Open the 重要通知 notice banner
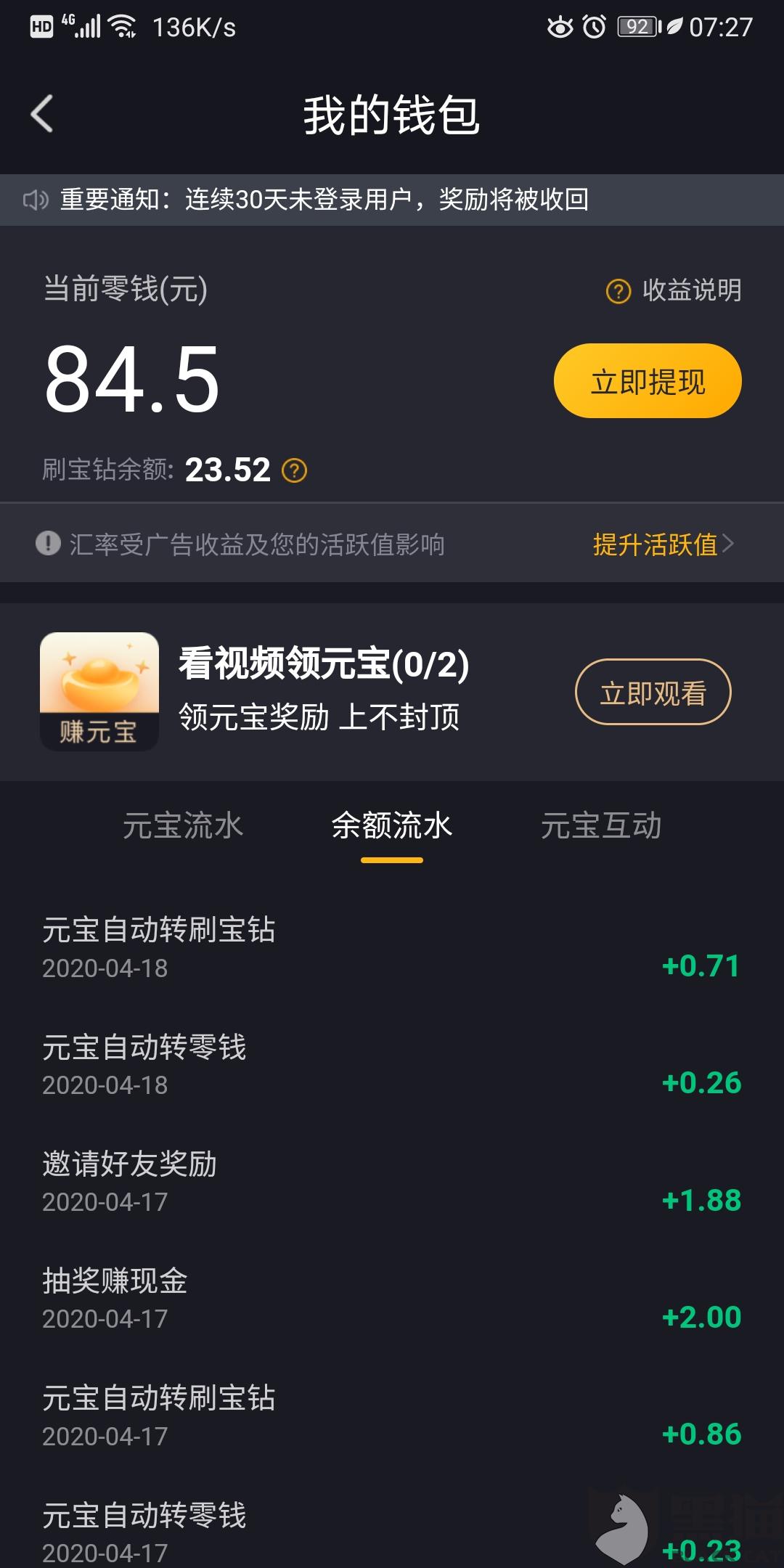This screenshot has width=784, height=1568. pyautogui.click(x=324, y=200)
